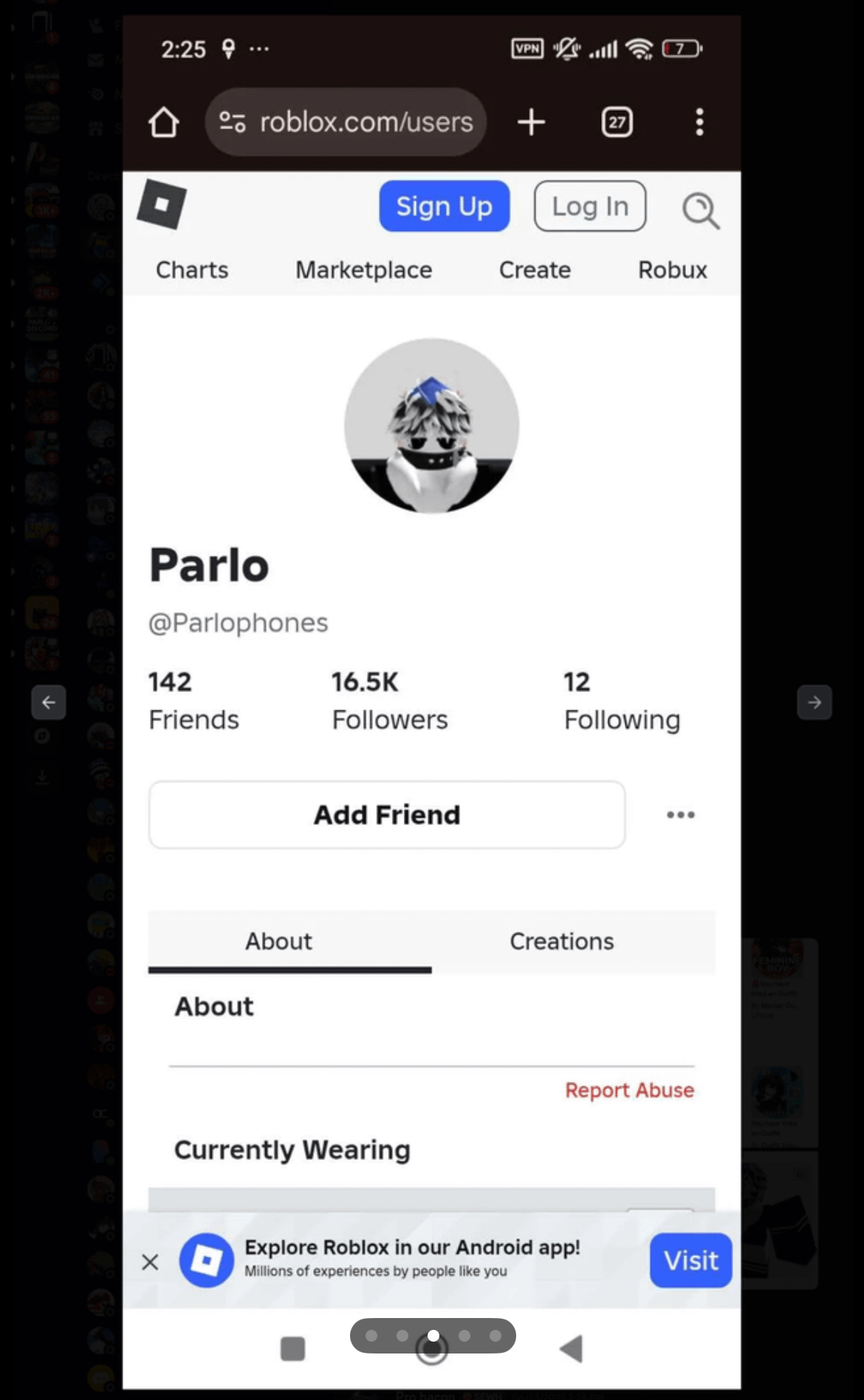Tap the Log In button
The image size is (864, 1400).
[589, 206]
